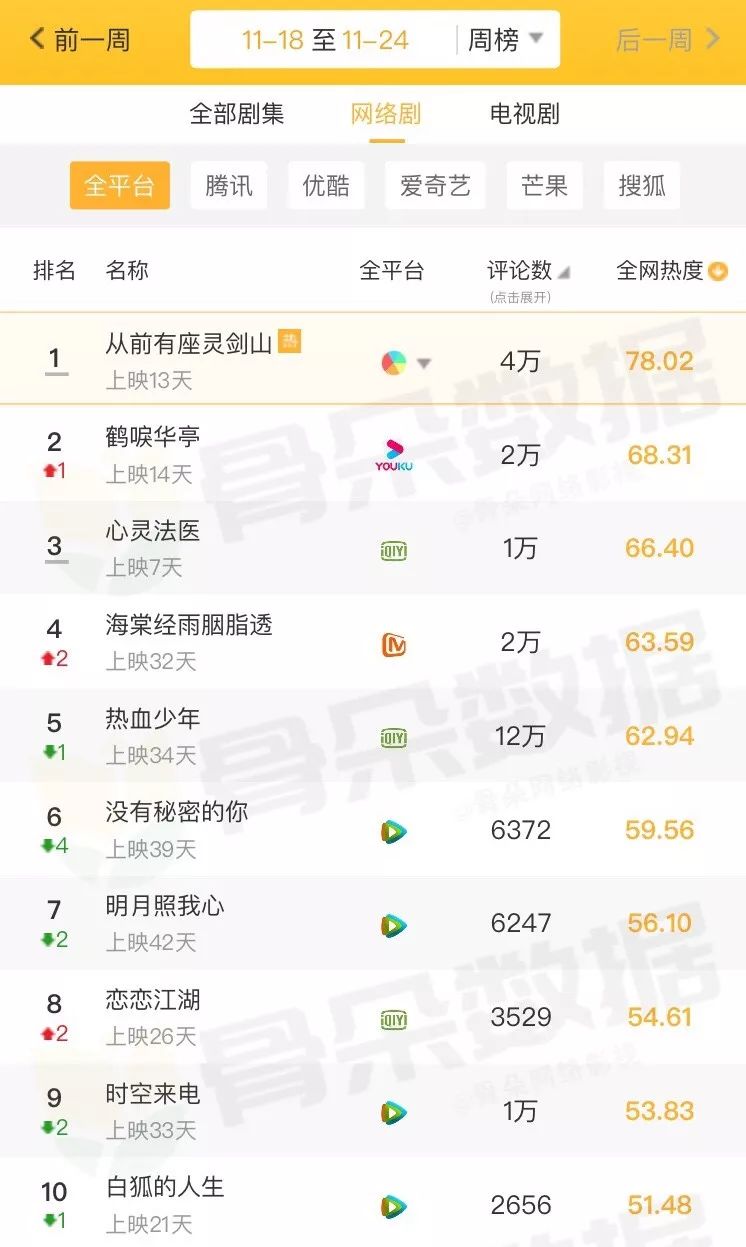Image resolution: width=746 pixels, height=1247 pixels.
Task: Filter by the 爱奇艺 platform
Action: (x=435, y=186)
